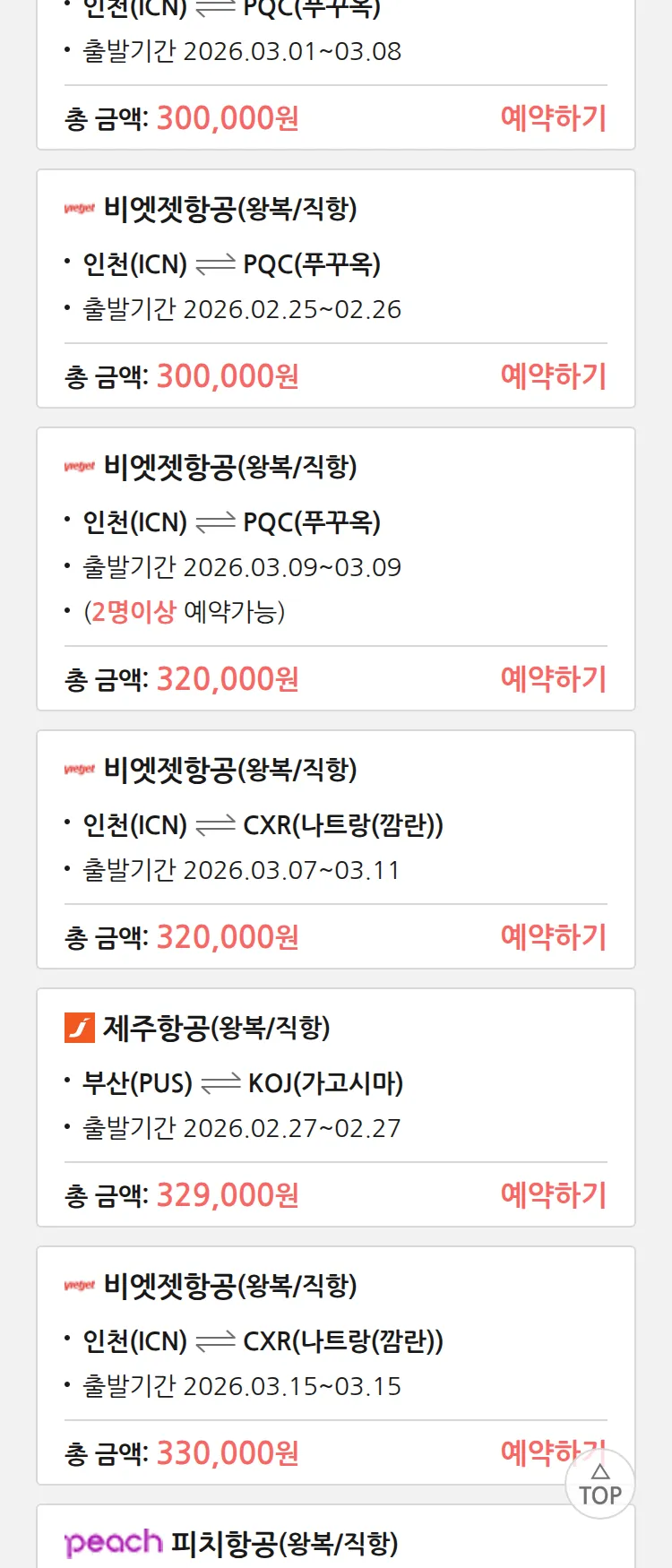Book the 320,000원 Phu Quoc 03.09 flight
672x1568 pixels.
tap(553, 679)
